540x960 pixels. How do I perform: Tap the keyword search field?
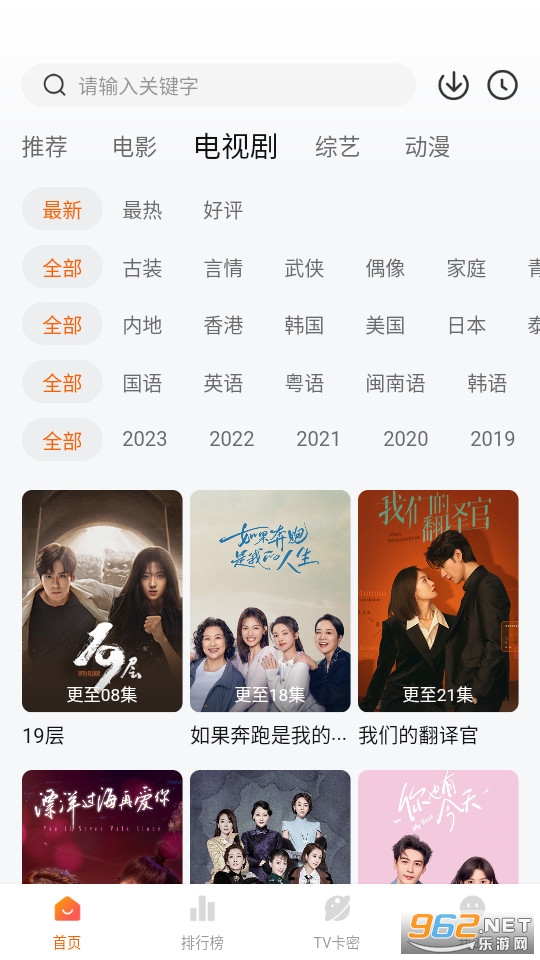point(219,85)
